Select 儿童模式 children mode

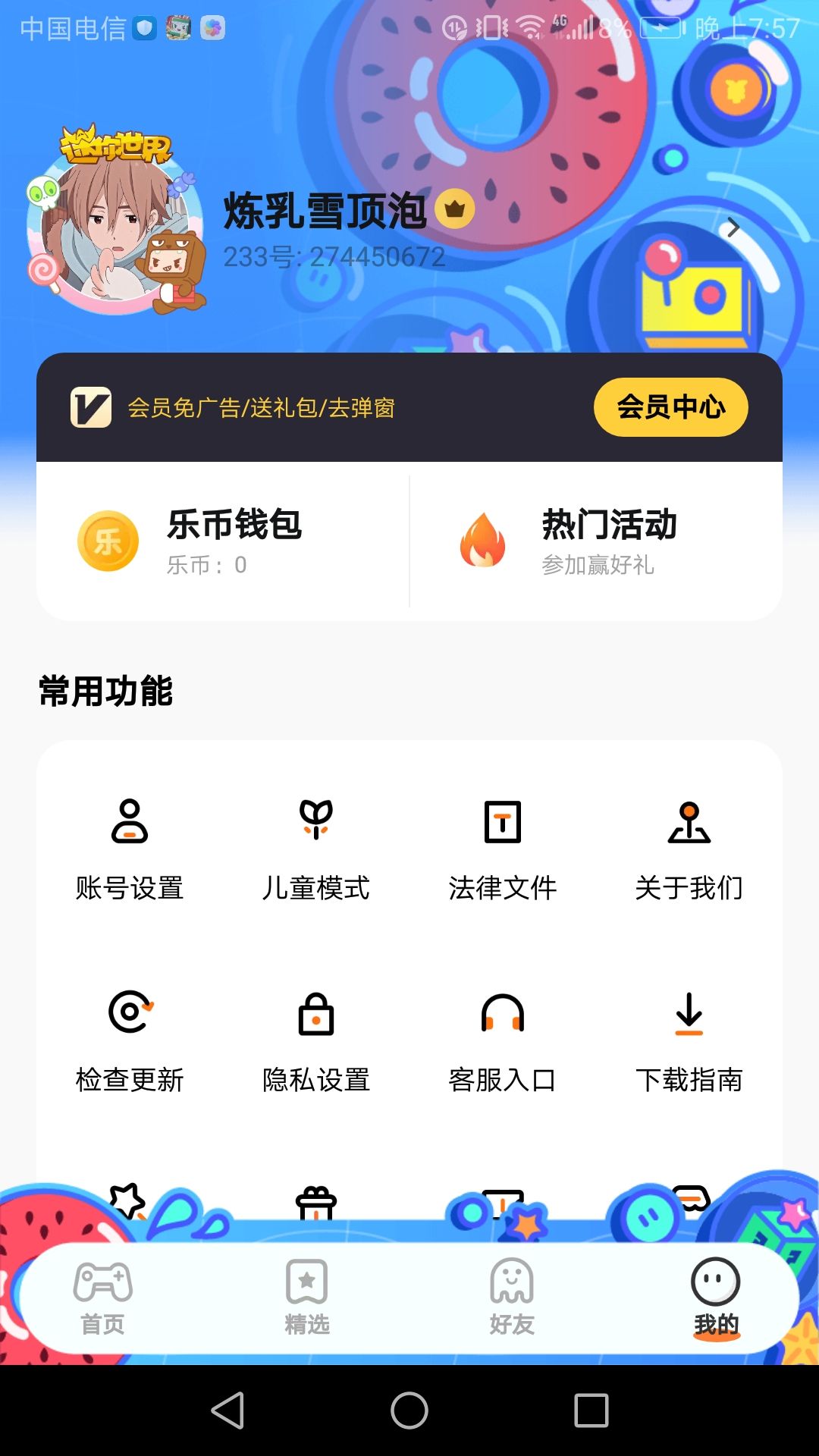pyautogui.click(x=316, y=849)
